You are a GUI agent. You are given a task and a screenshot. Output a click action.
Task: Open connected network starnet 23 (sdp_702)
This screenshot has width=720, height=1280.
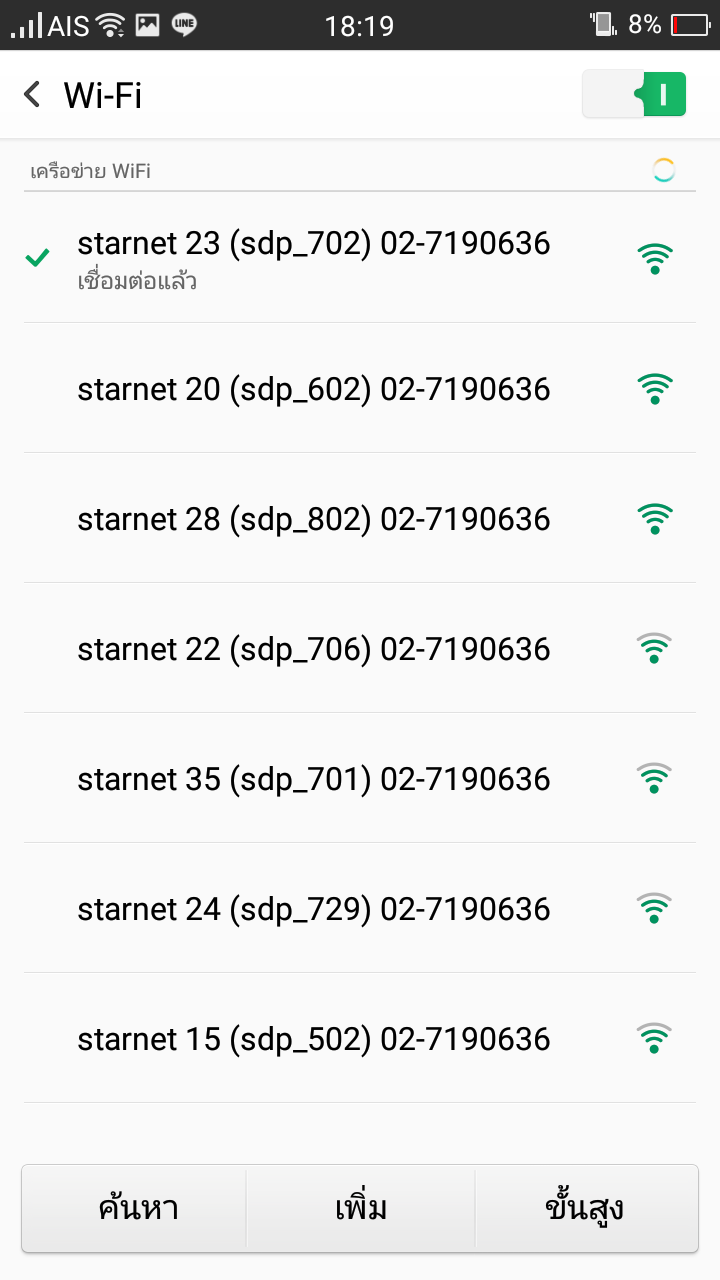(360, 258)
